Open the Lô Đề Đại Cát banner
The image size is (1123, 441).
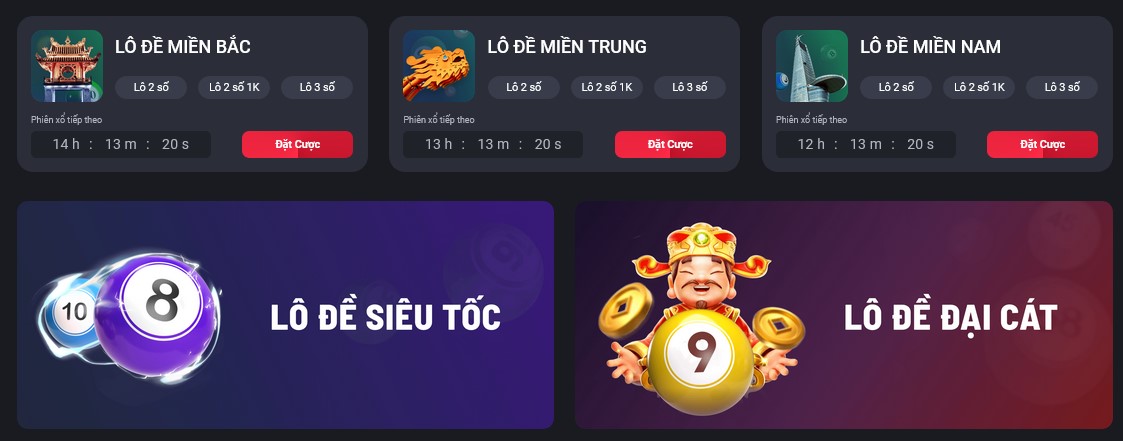point(843,315)
